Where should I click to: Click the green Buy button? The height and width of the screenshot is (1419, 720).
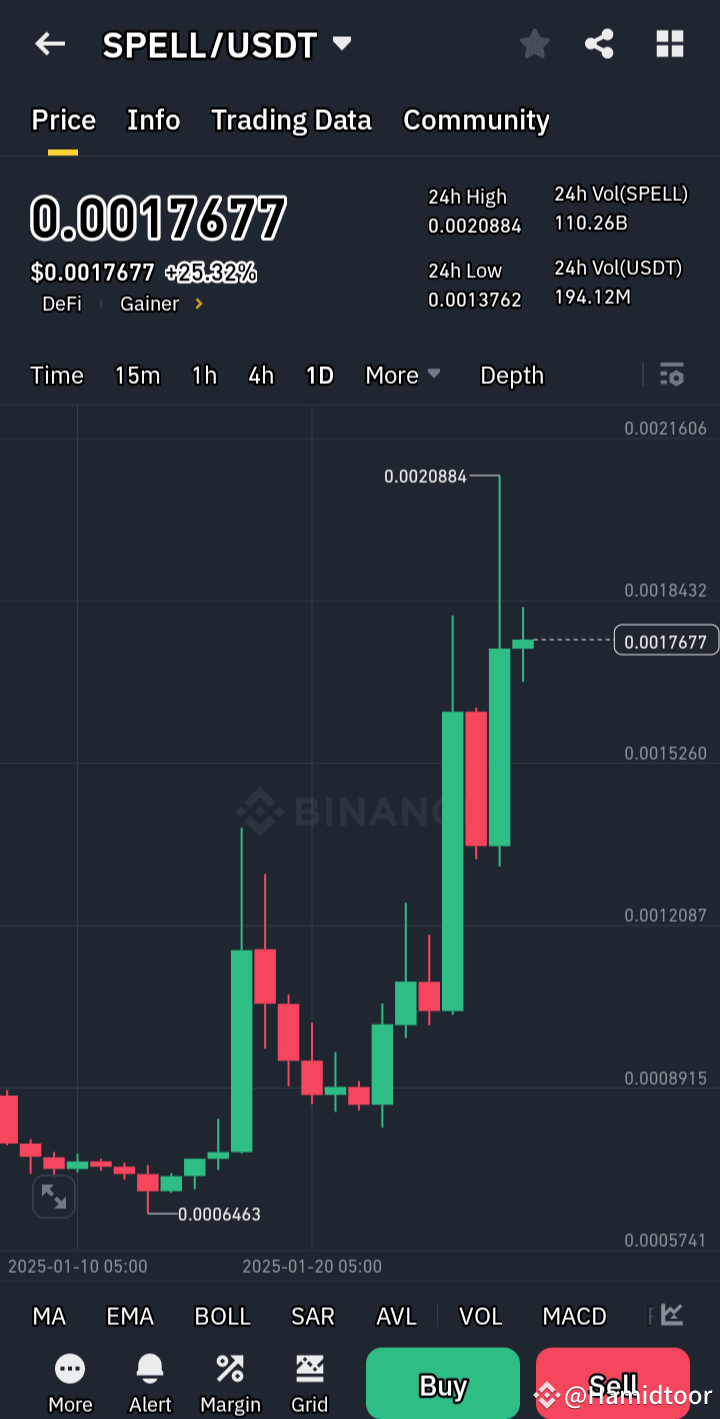pyautogui.click(x=442, y=1384)
